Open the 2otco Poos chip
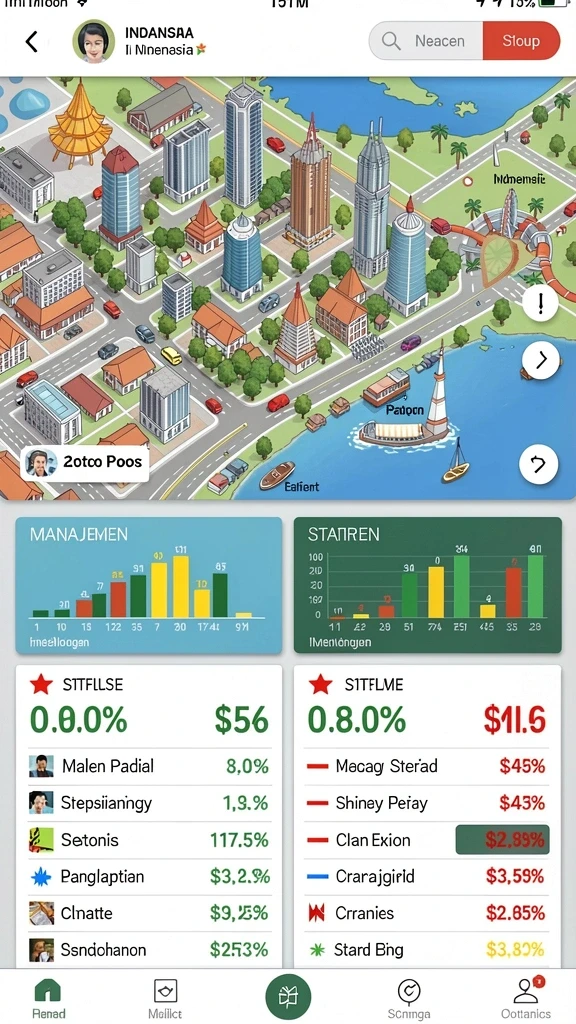The width and height of the screenshot is (576, 1024). pyautogui.click(x=85, y=462)
